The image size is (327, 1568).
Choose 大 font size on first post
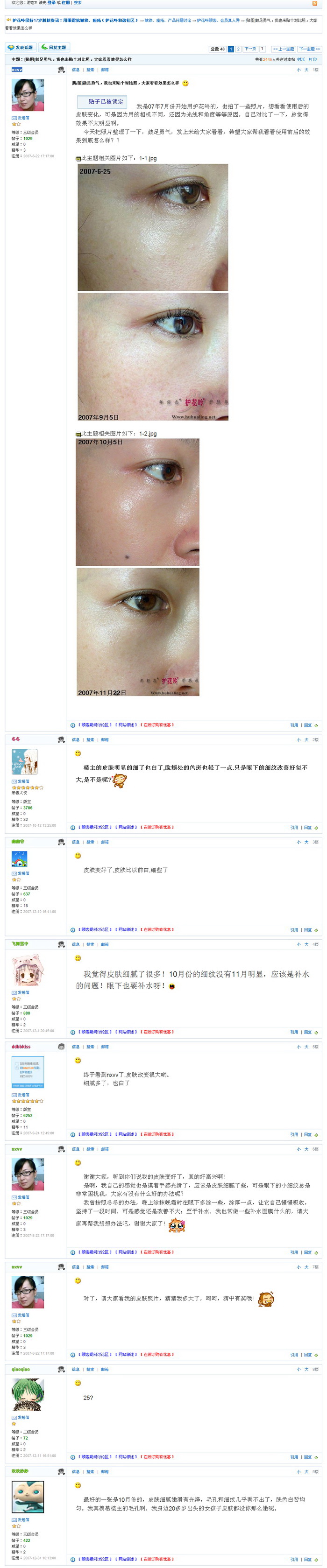tap(306, 70)
